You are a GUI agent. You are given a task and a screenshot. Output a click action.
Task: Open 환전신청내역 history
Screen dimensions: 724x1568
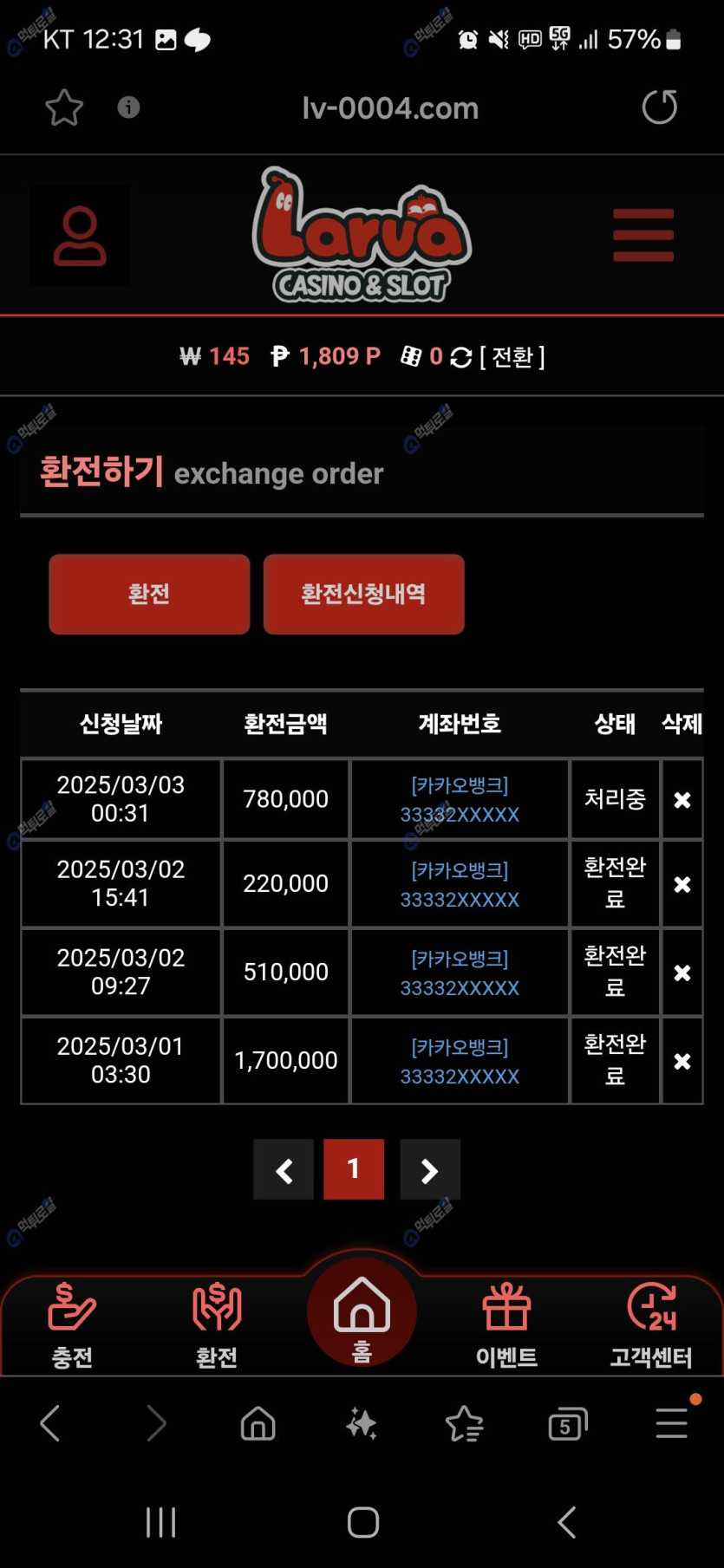363,595
